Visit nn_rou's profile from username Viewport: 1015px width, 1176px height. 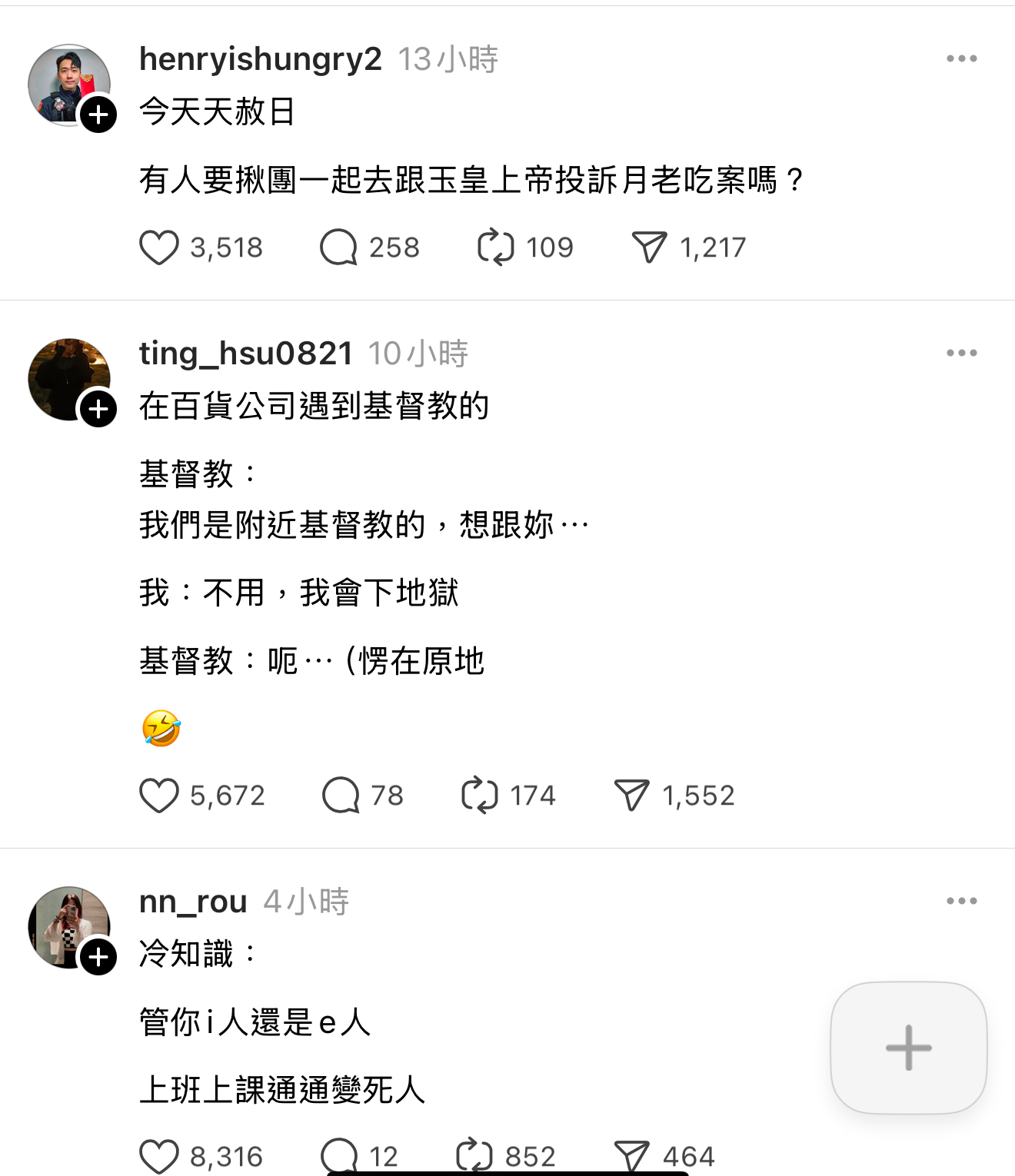193,902
